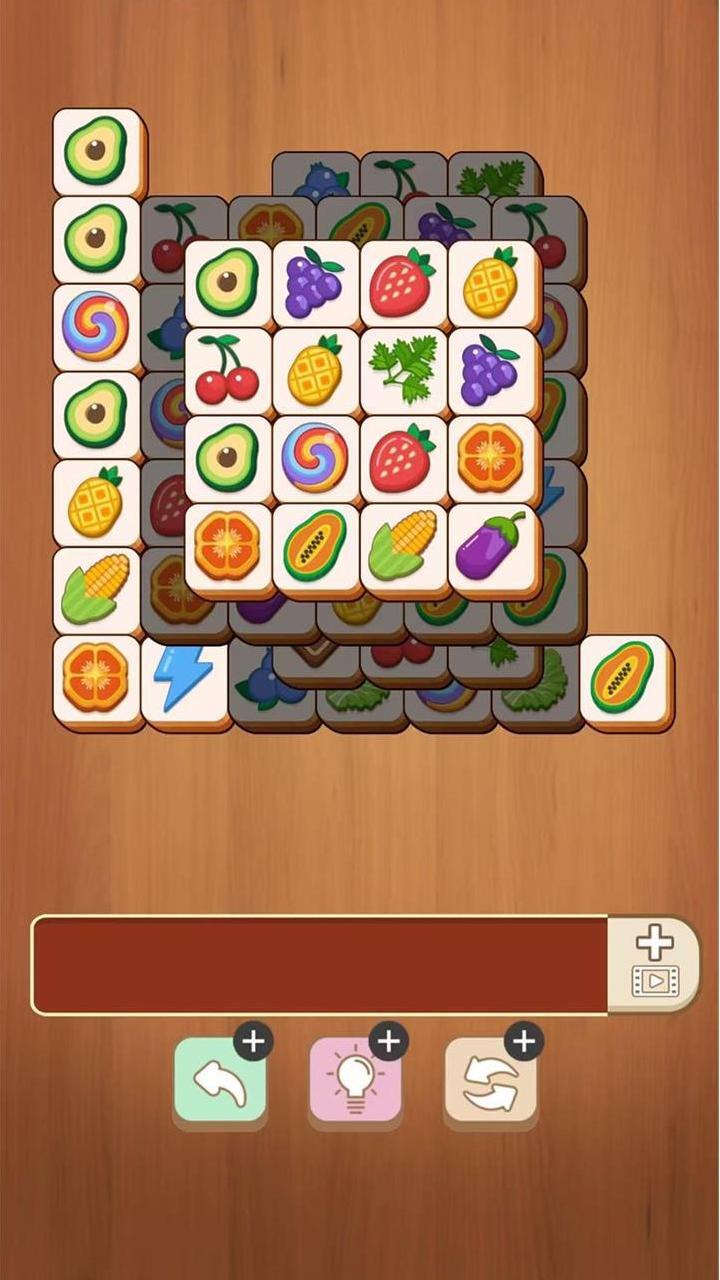The image size is (720, 1280).
Task: Tap the uncovered red cherries tile
Action: pos(227,370)
